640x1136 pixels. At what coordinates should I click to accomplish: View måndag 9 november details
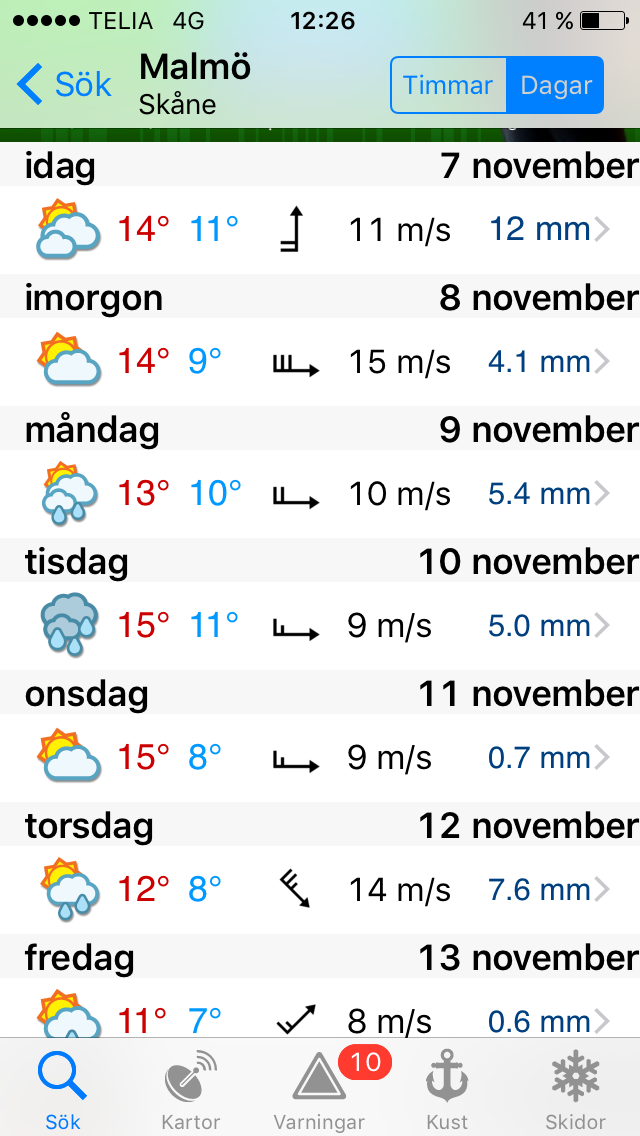[x=320, y=494]
